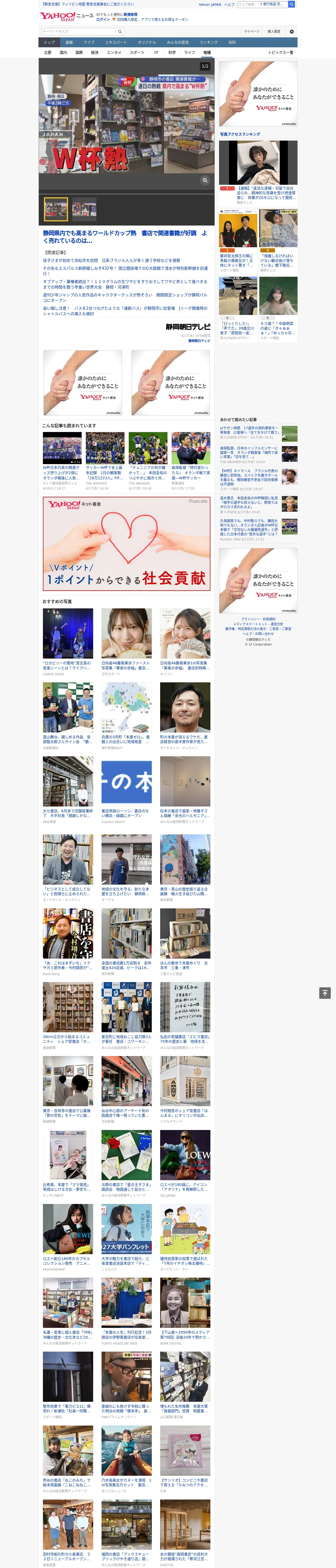336x1568 pixels.
Task: Open 購入履歴
Action: pyautogui.click(x=274, y=32)
